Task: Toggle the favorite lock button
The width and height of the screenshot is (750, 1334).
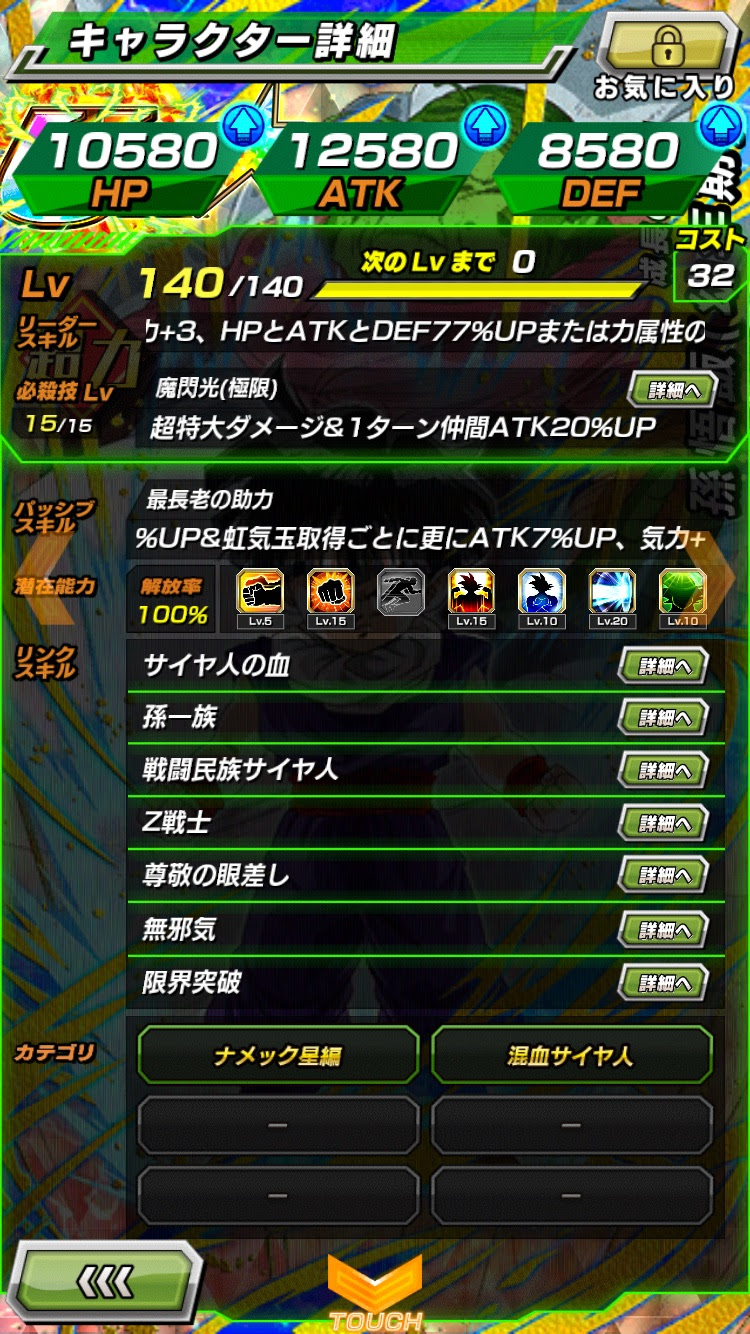Action: click(664, 46)
